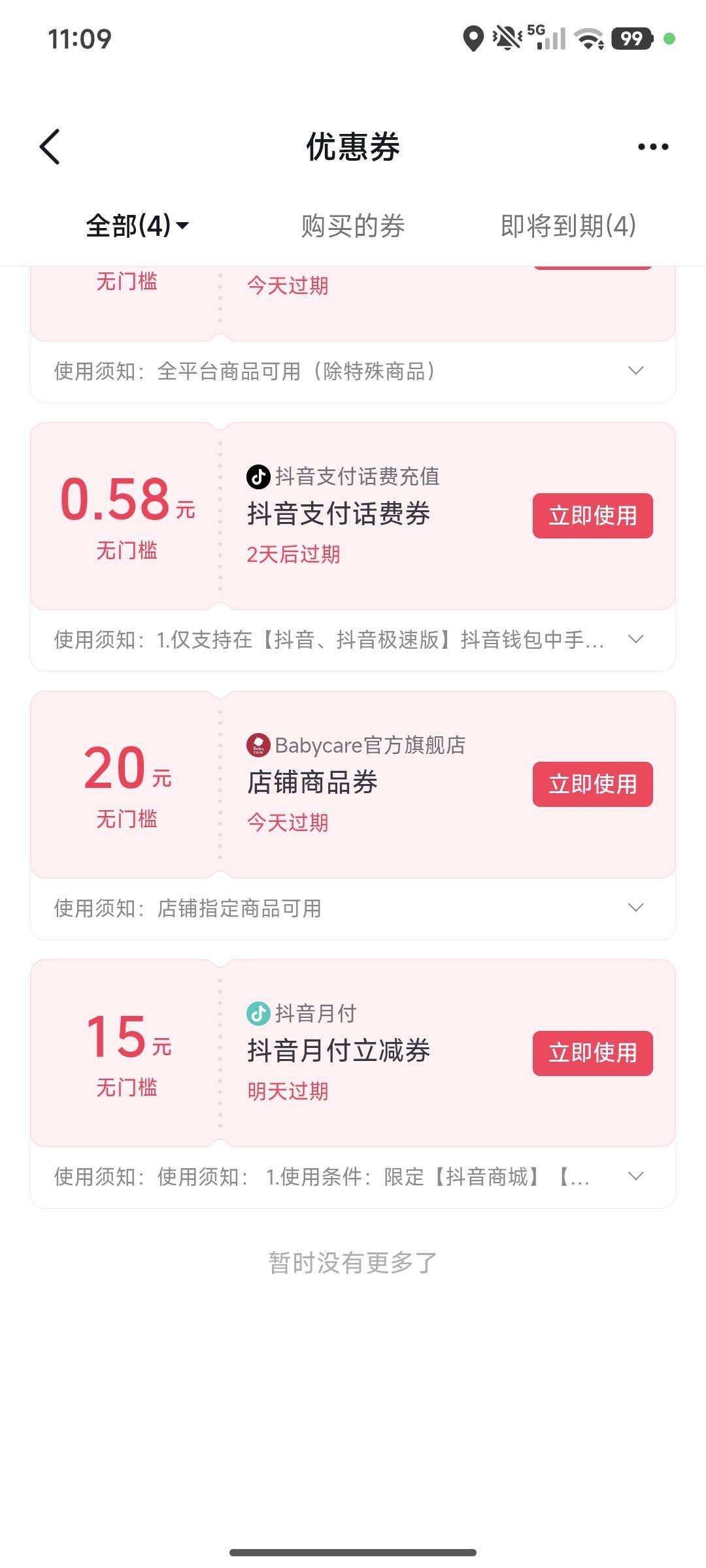Switch to the 即将到期(4) tab
The image size is (706, 1568).
(x=568, y=226)
